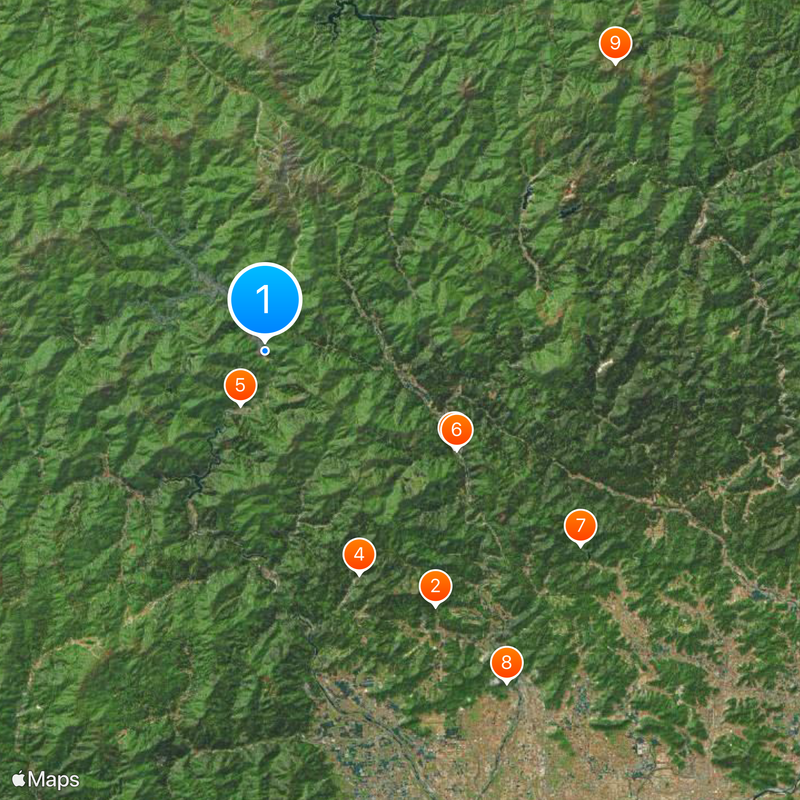800x800 pixels.
Task: Open the location marked 4
Action: click(358, 554)
